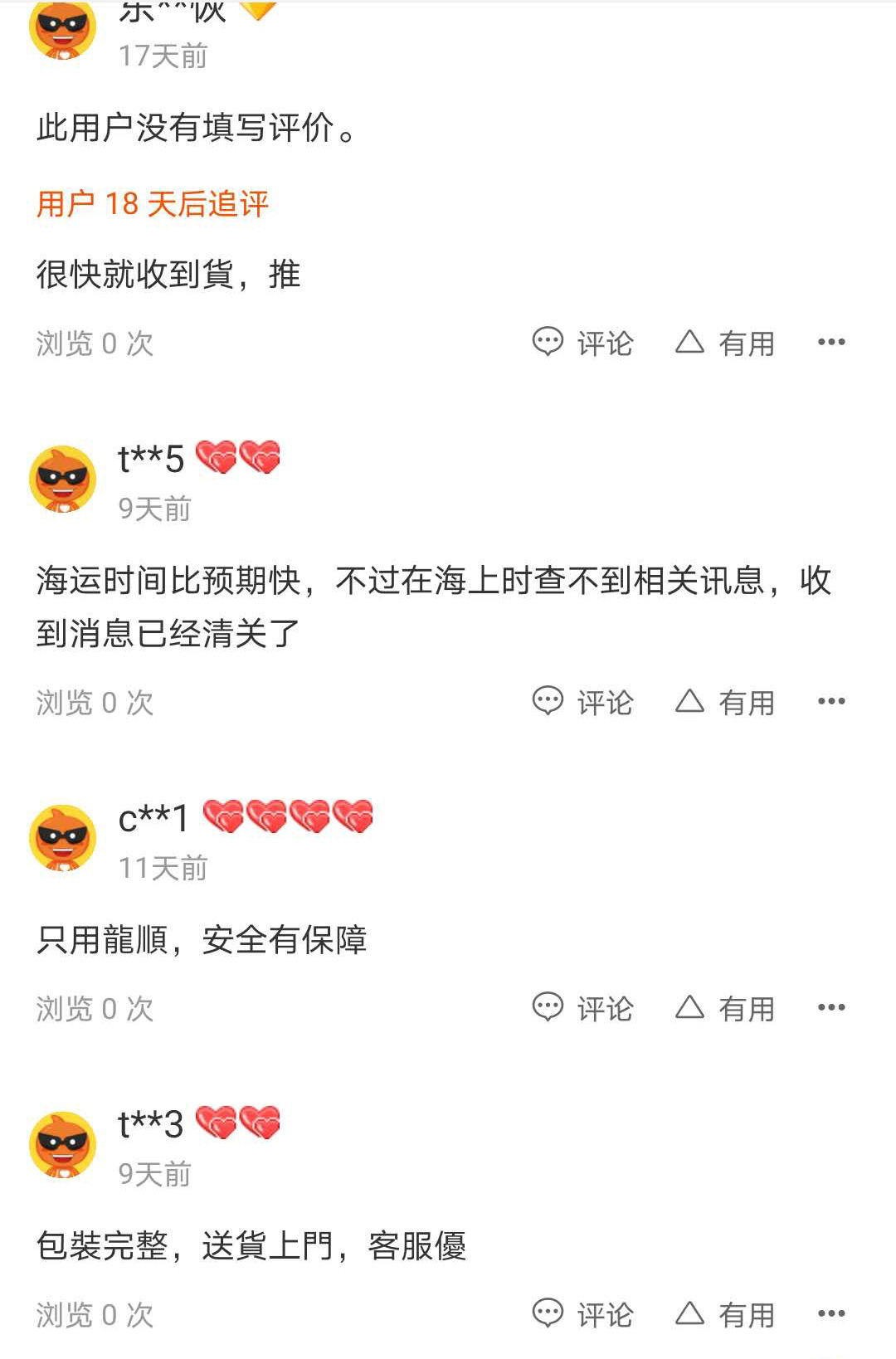Viewport: 896px width, 1359px height.
Task: Open the three-dot menu on t**3's review
Action: click(830, 1313)
